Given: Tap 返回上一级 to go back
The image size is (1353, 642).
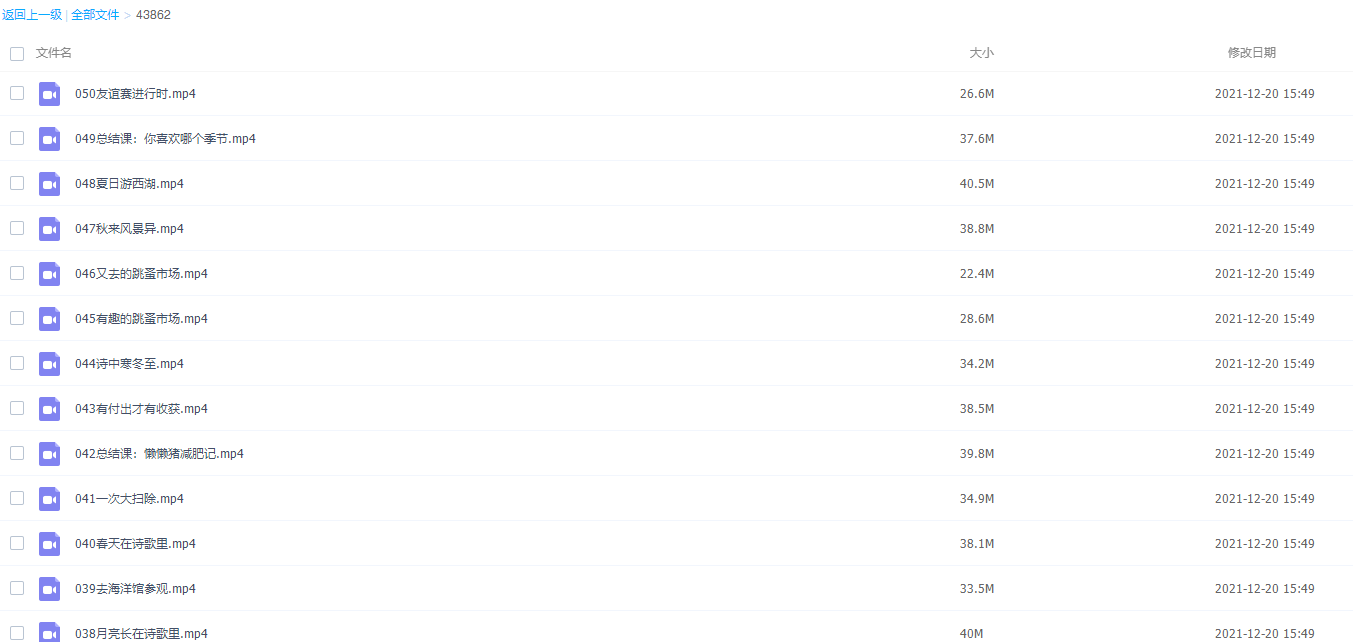Looking at the screenshot, I should (32, 15).
